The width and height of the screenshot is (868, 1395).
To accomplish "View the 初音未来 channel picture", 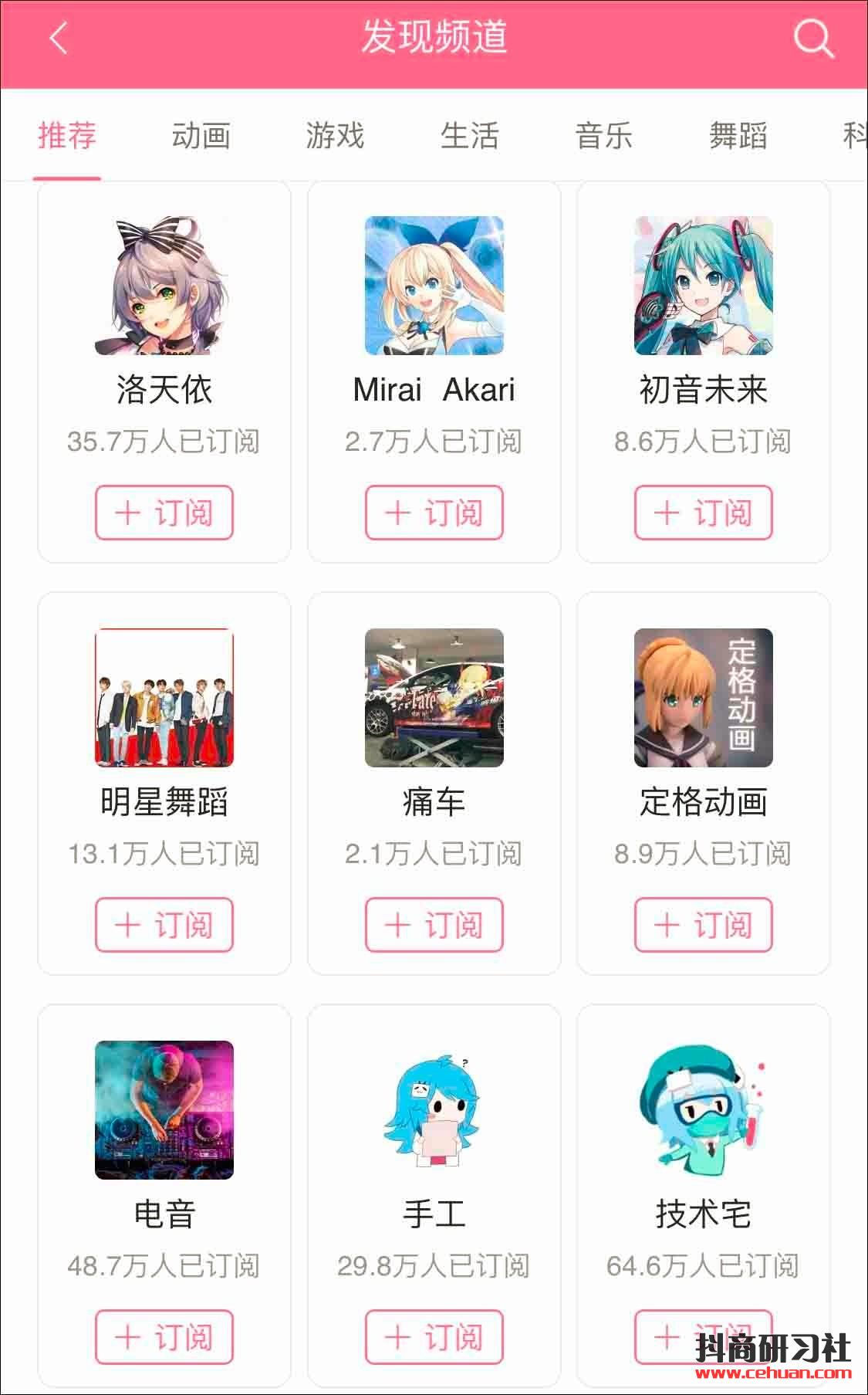I will [x=703, y=286].
